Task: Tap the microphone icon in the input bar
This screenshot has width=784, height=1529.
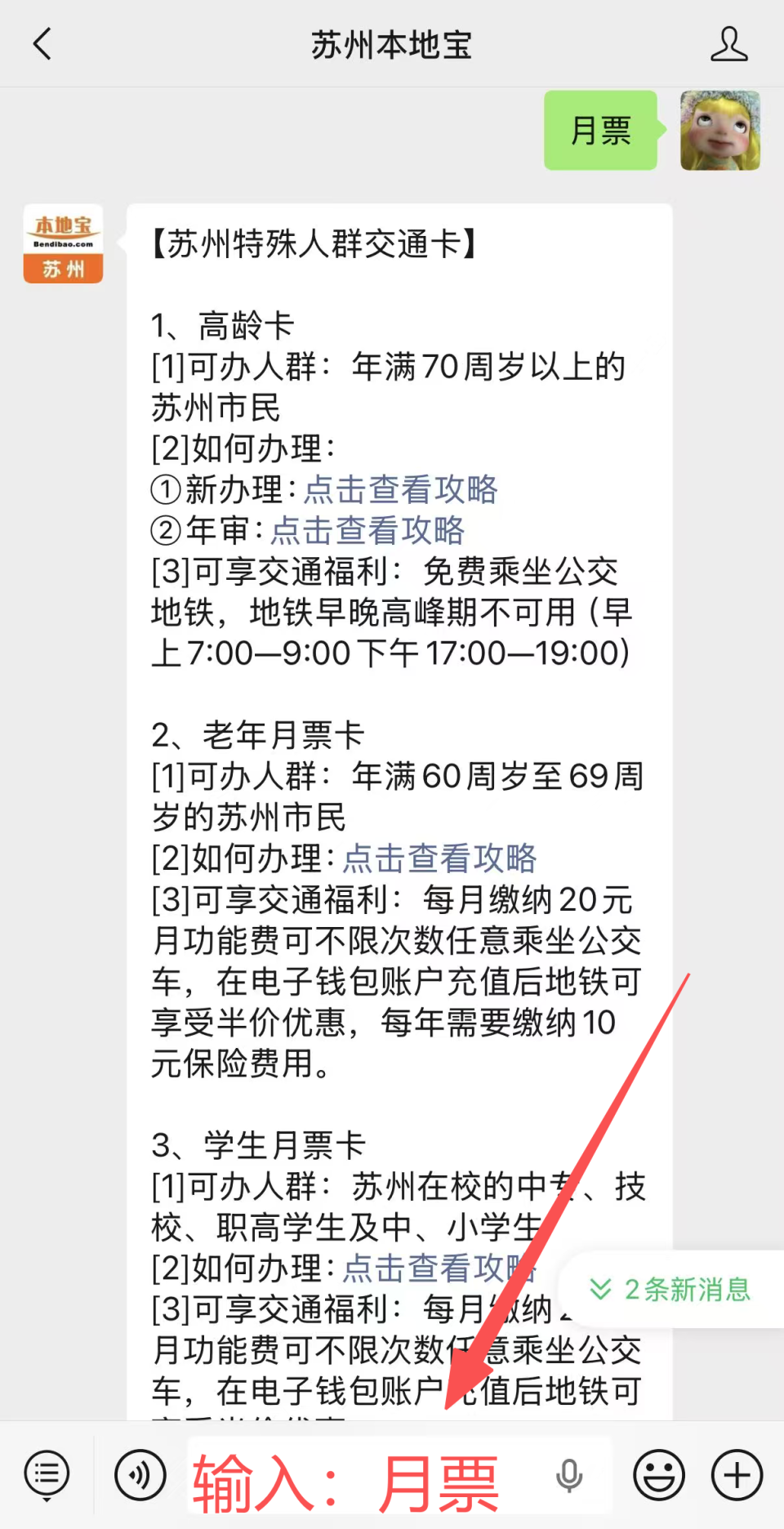Action: click(x=568, y=1474)
